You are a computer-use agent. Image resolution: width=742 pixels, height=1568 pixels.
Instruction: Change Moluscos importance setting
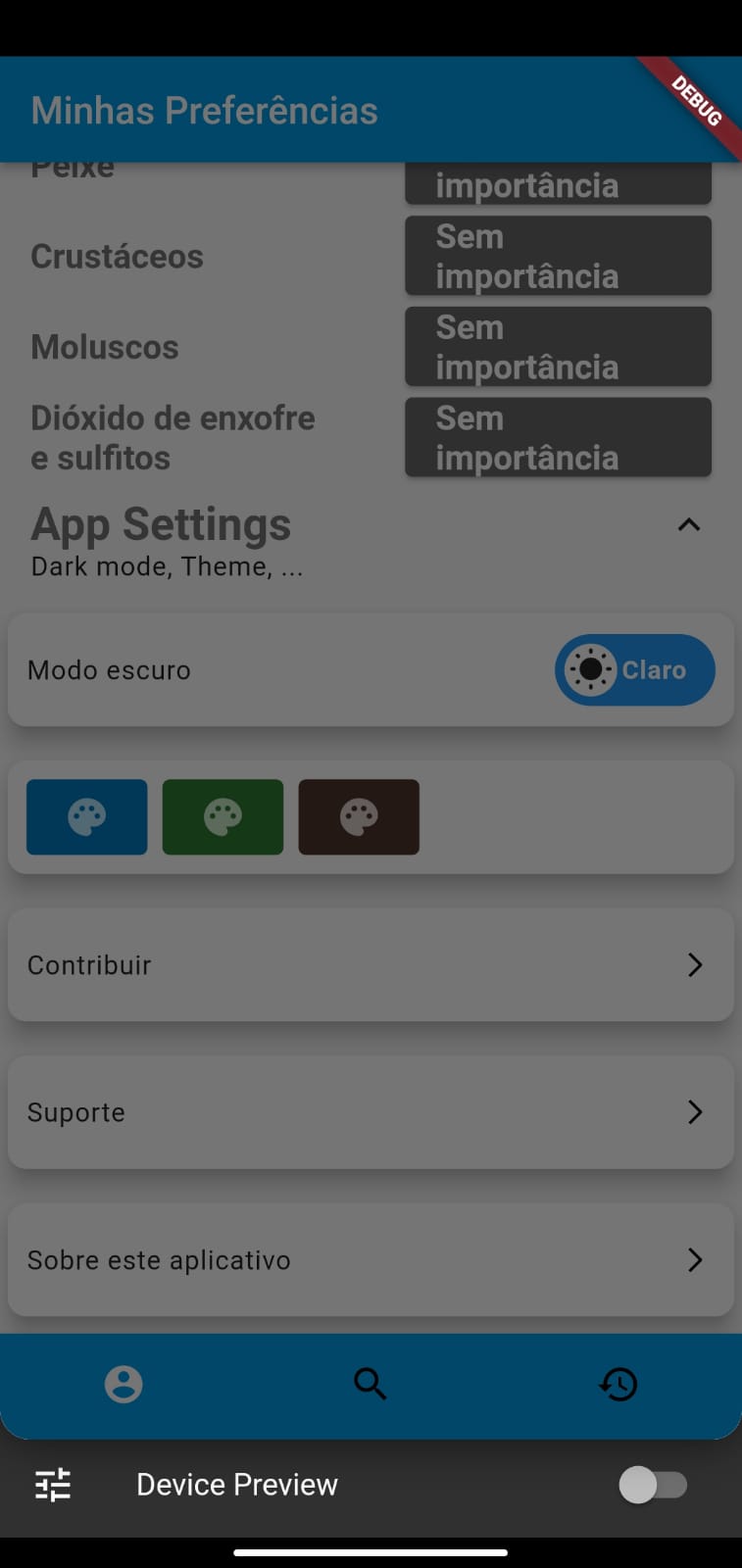coord(558,347)
